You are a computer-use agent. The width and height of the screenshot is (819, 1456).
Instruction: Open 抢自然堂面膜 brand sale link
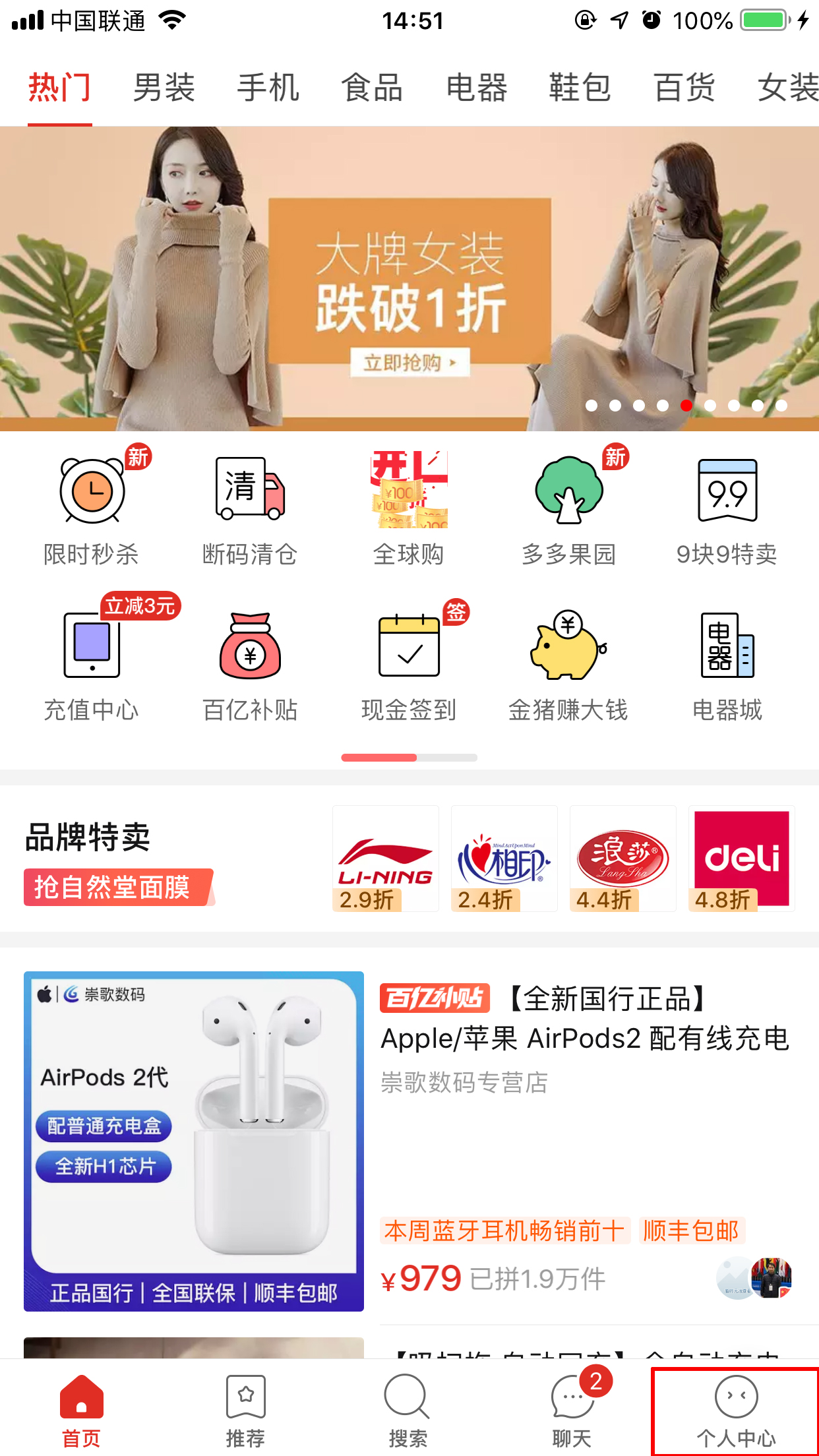click(117, 888)
